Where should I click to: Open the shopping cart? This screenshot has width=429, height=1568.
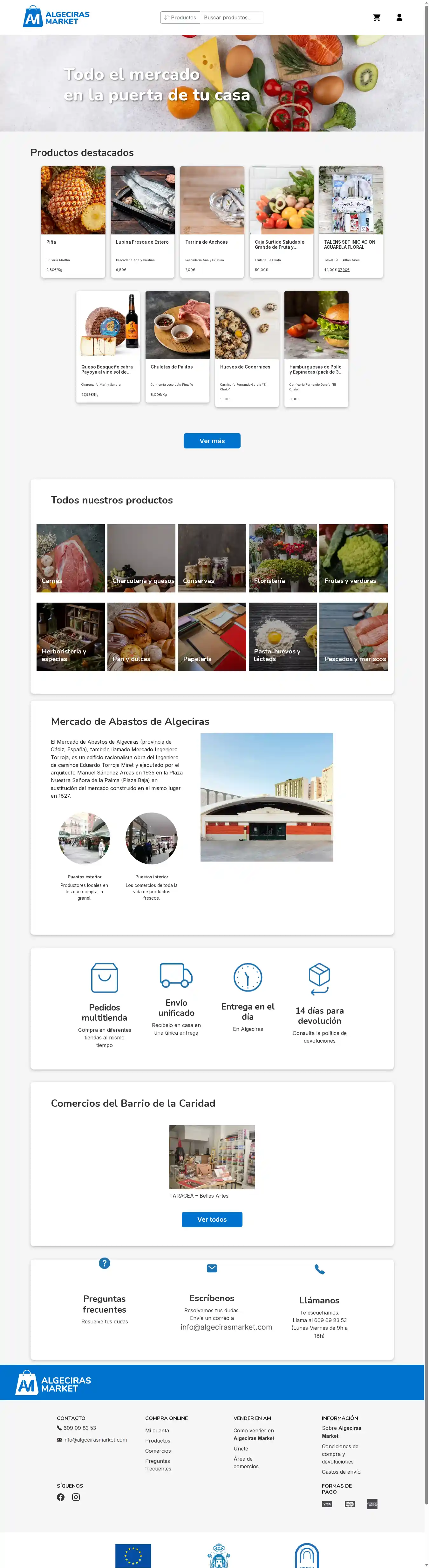[377, 18]
